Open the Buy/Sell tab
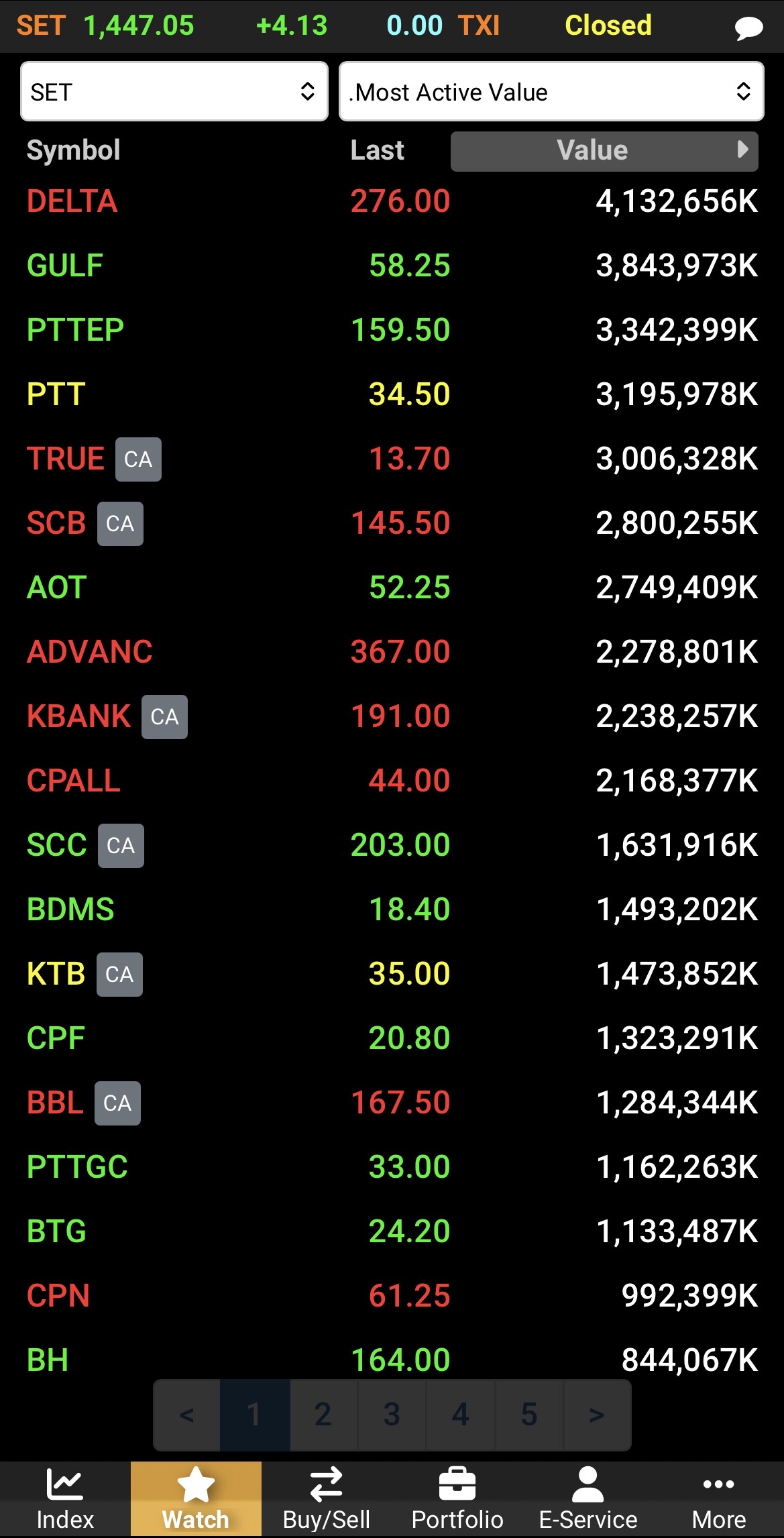 click(327, 1500)
